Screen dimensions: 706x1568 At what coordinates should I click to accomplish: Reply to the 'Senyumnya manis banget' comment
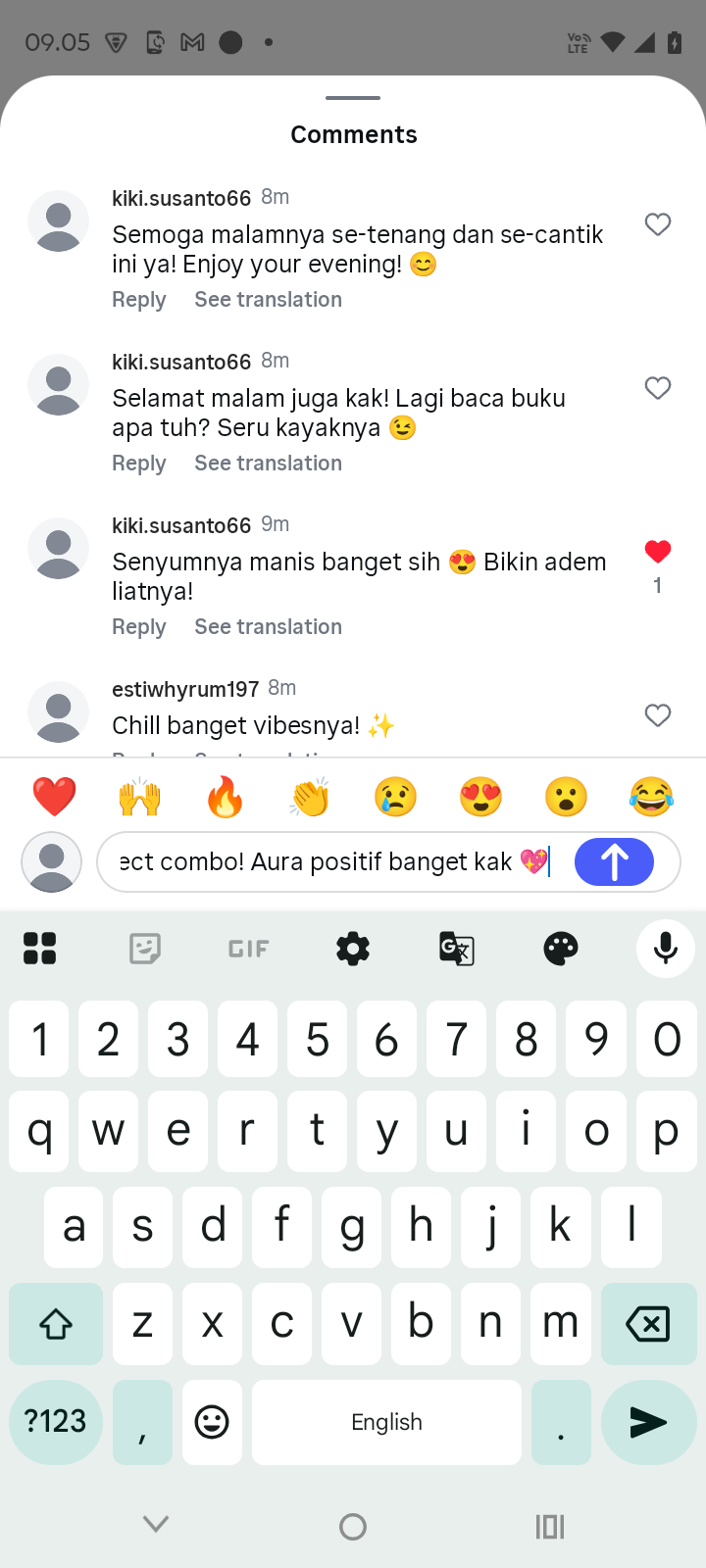pyautogui.click(x=138, y=627)
